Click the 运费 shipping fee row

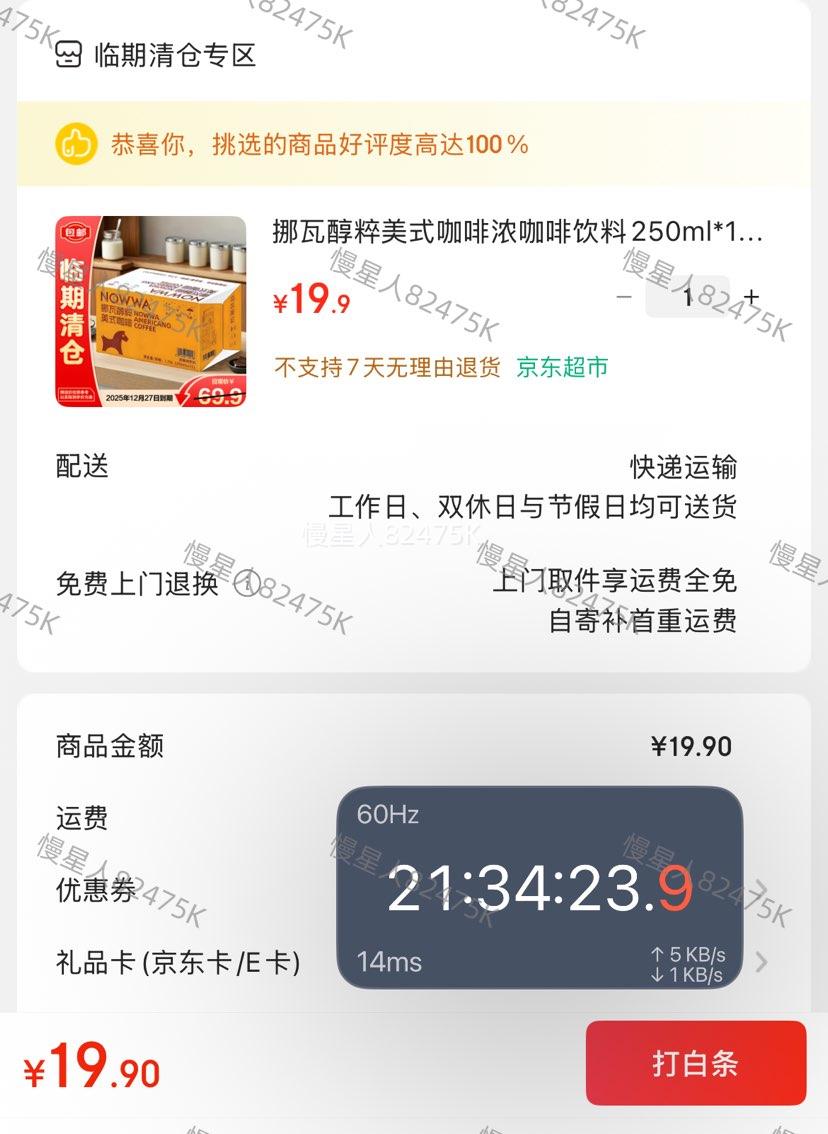coord(82,818)
